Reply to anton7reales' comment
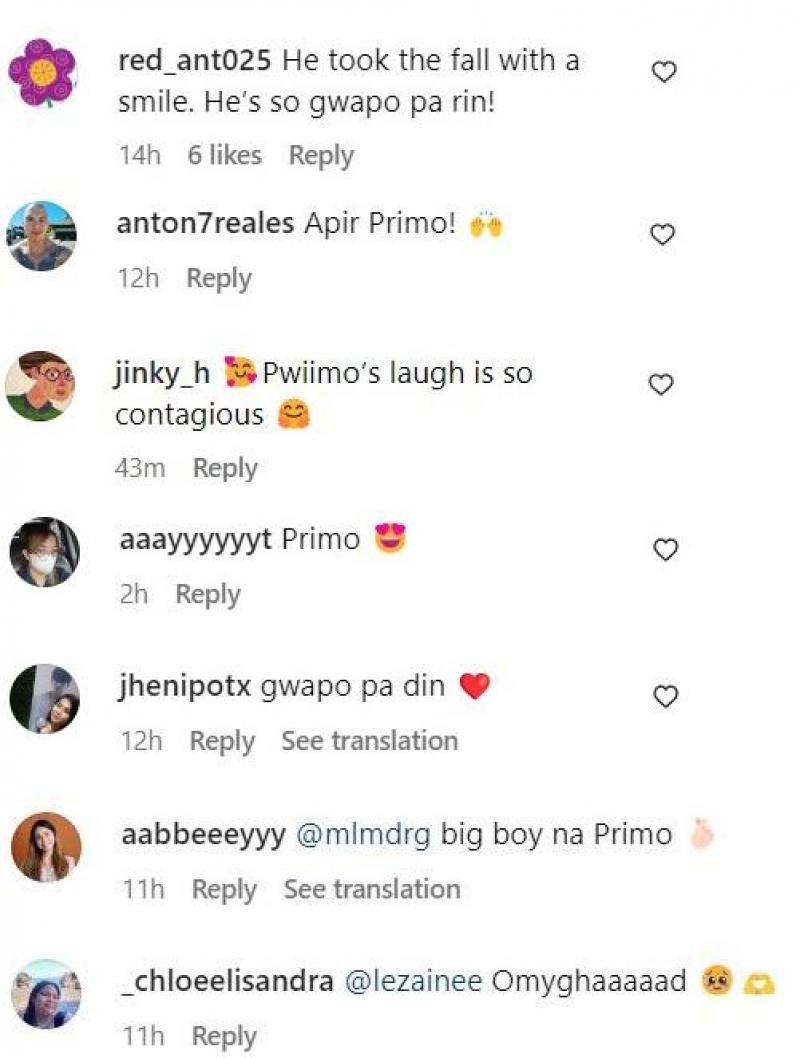 click(218, 279)
